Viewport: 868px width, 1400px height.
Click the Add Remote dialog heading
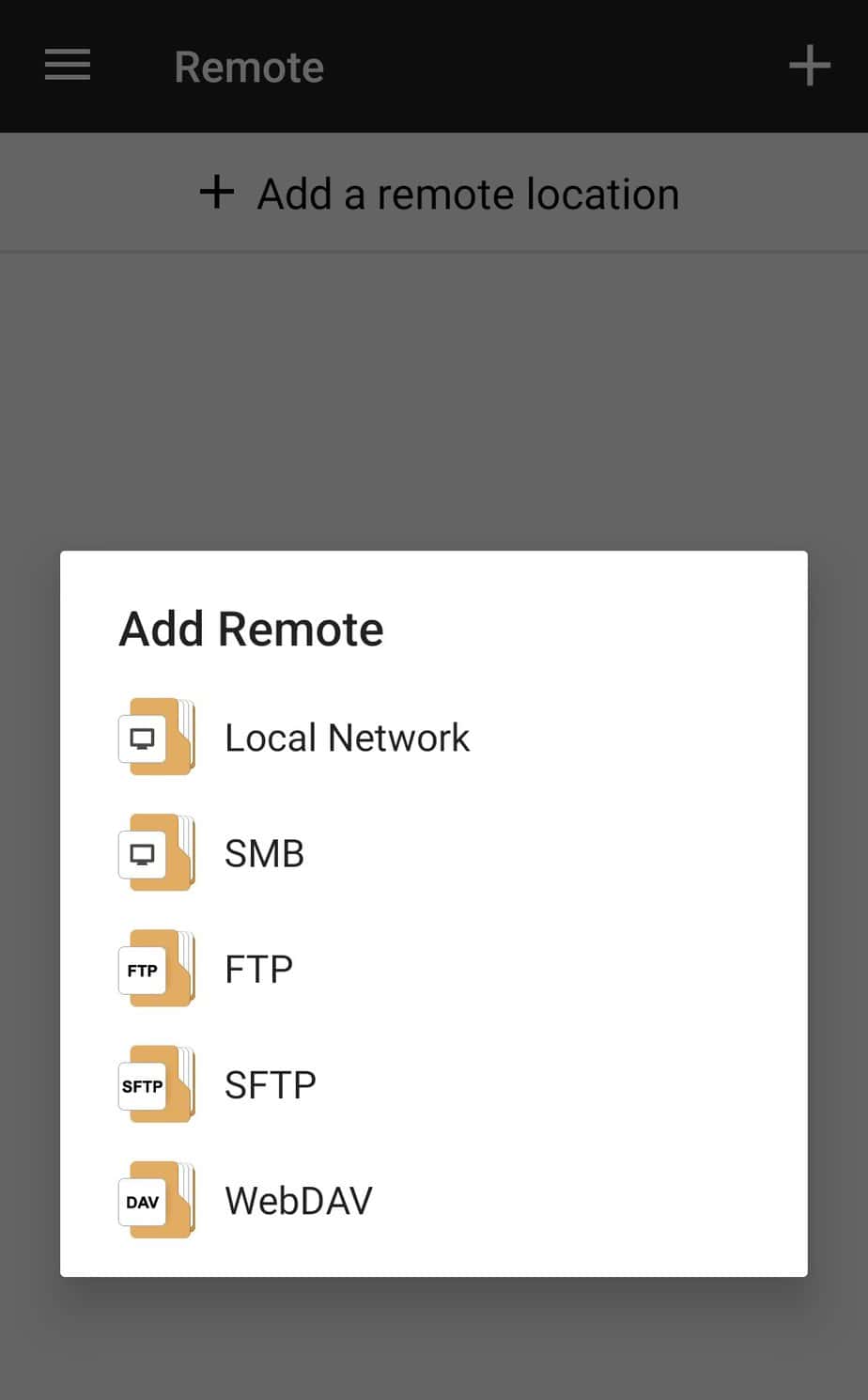pyautogui.click(x=250, y=628)
